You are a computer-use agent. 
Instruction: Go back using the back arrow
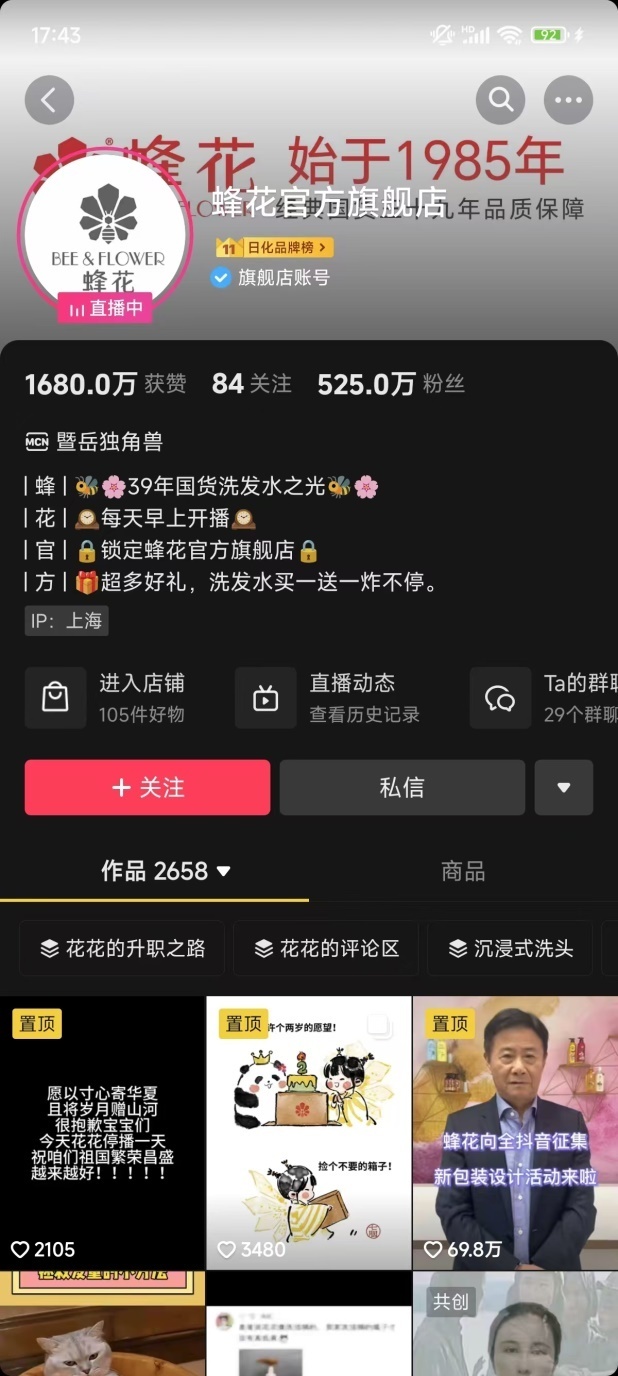[x=49, y=100]
